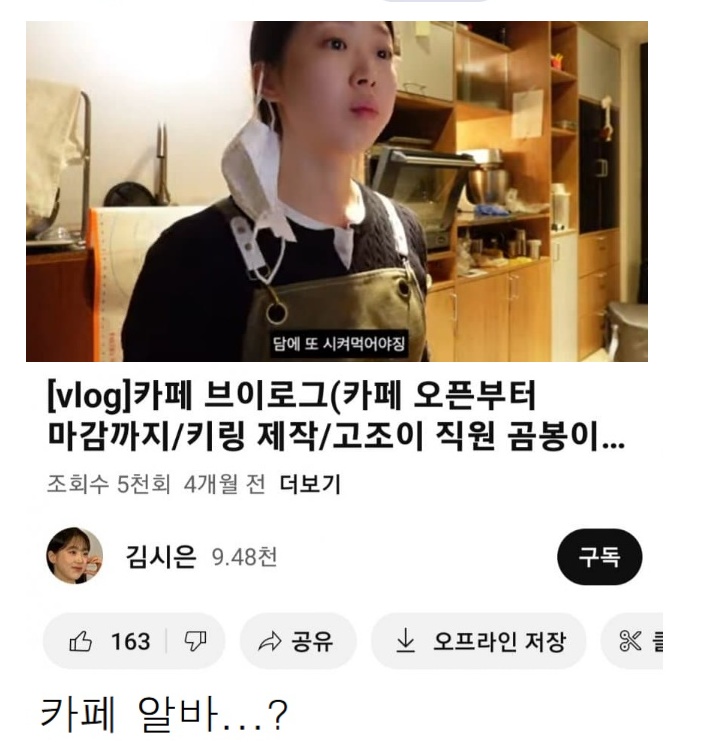Subscribe with the 구독 button
This screenshot has width=721, height=743.
599,557
